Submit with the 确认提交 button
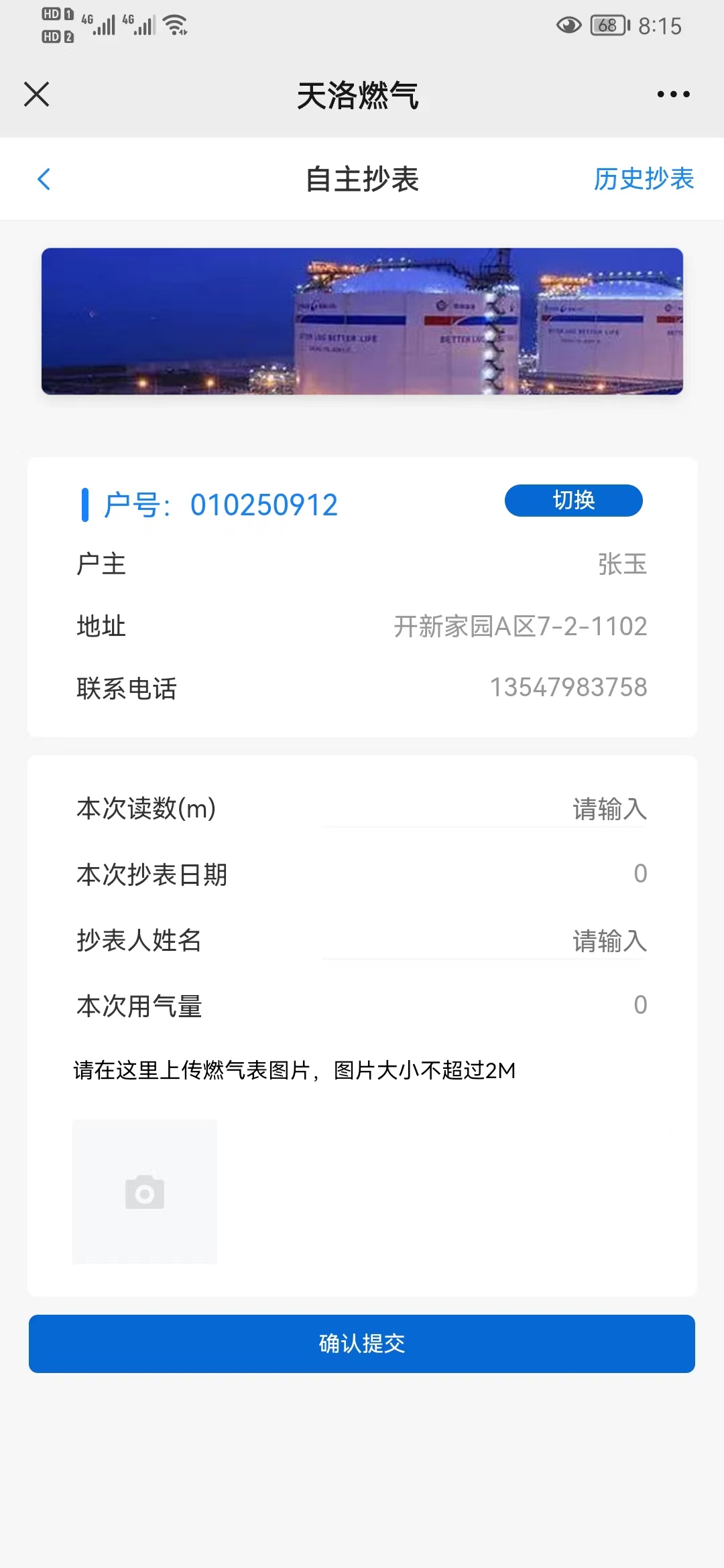 click(362, 1344)
